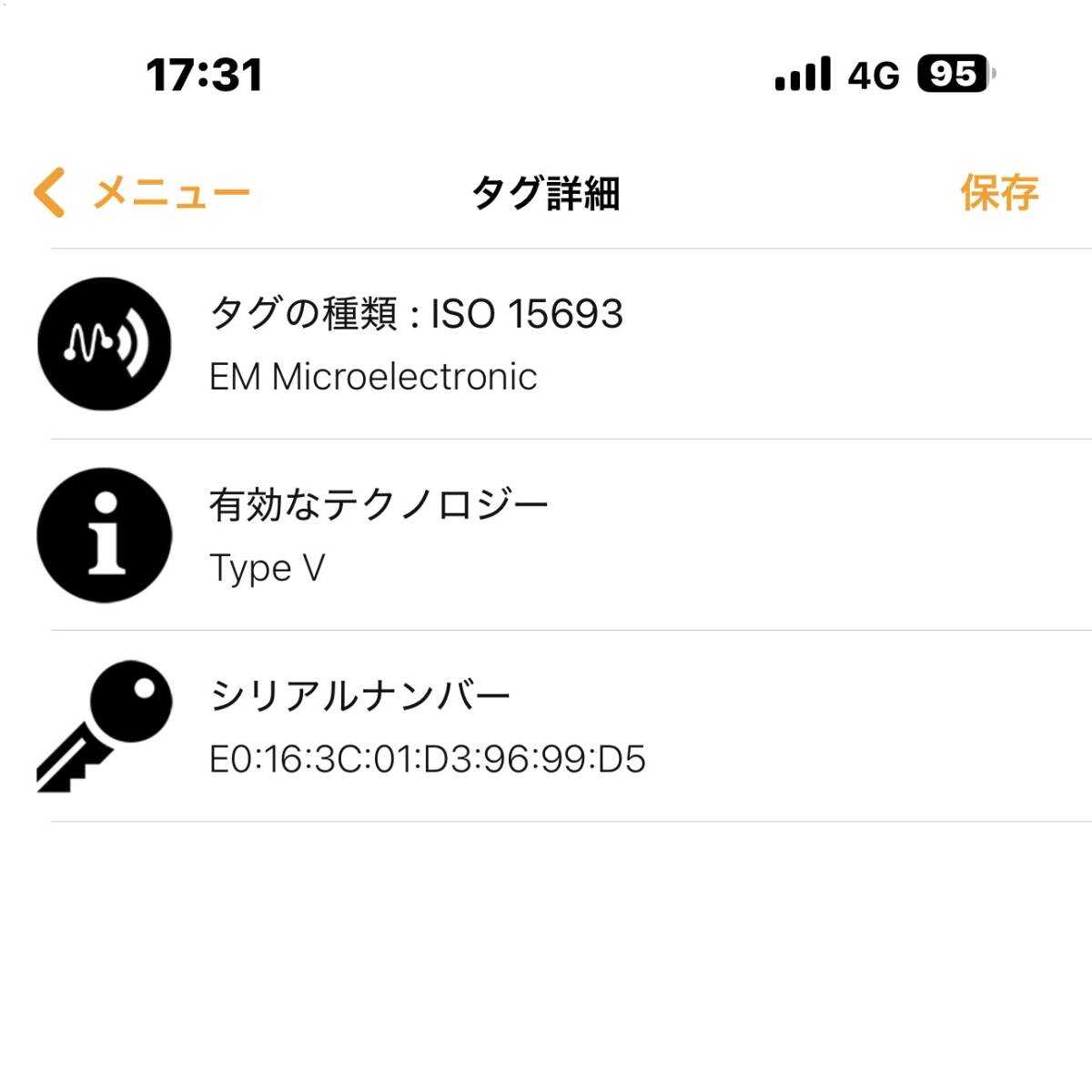Open the タグの種類 ISO 15693 row
1092x1092 pixels.
546,344
